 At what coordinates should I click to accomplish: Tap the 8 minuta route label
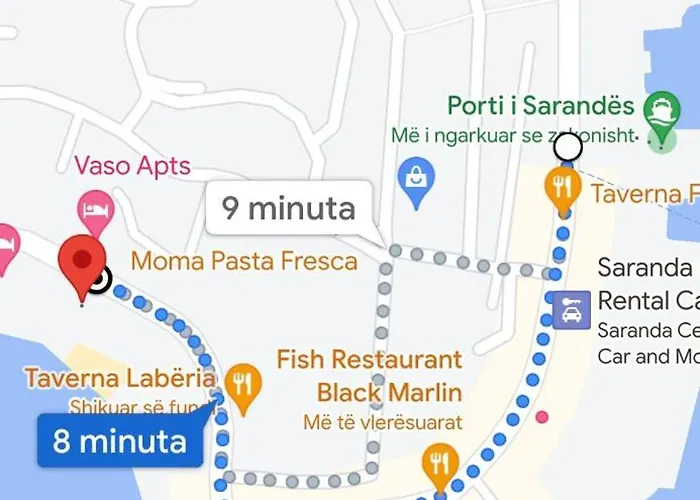pos(120,440)
